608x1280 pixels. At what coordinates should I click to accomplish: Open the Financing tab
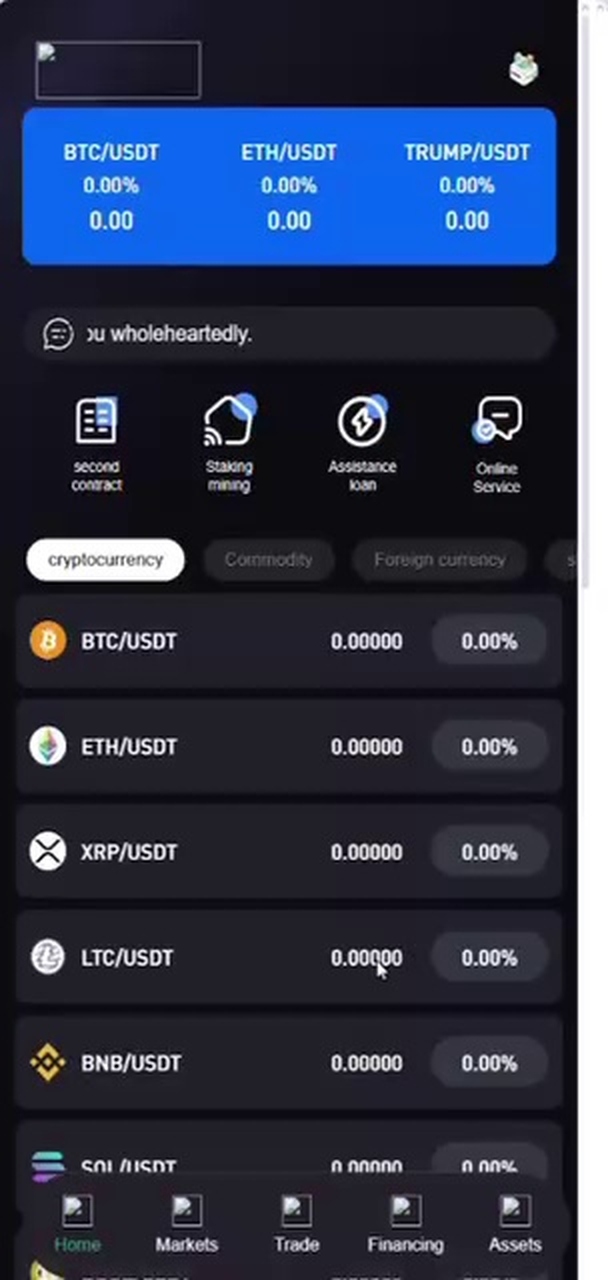point(405,1225)
